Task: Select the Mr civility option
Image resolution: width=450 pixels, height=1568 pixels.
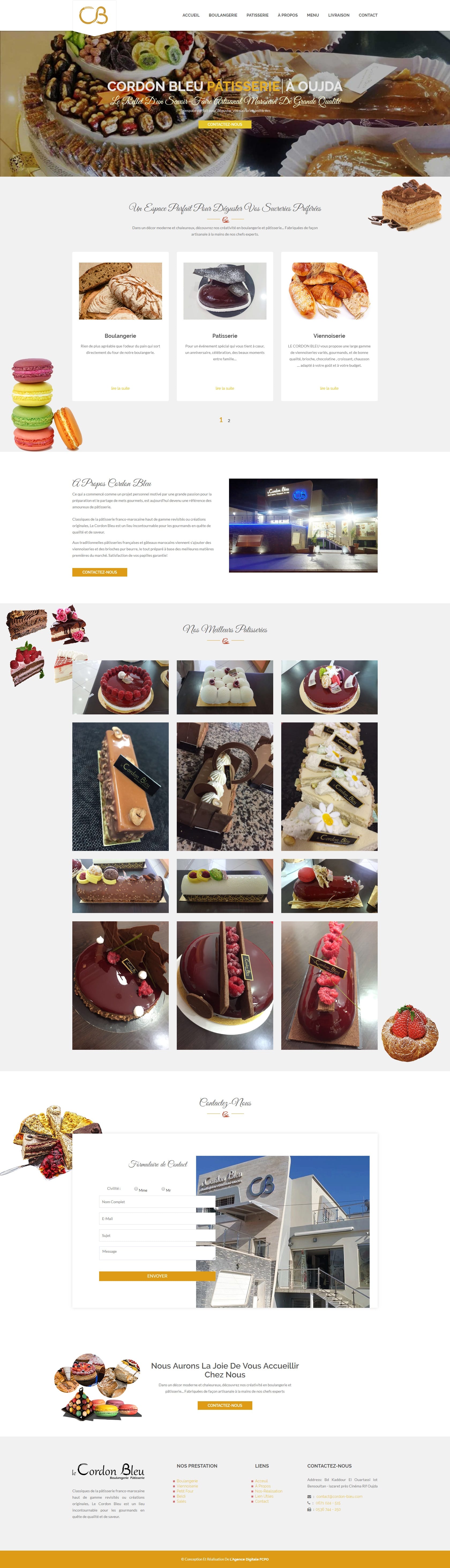Action: (x=163, y=1189)
